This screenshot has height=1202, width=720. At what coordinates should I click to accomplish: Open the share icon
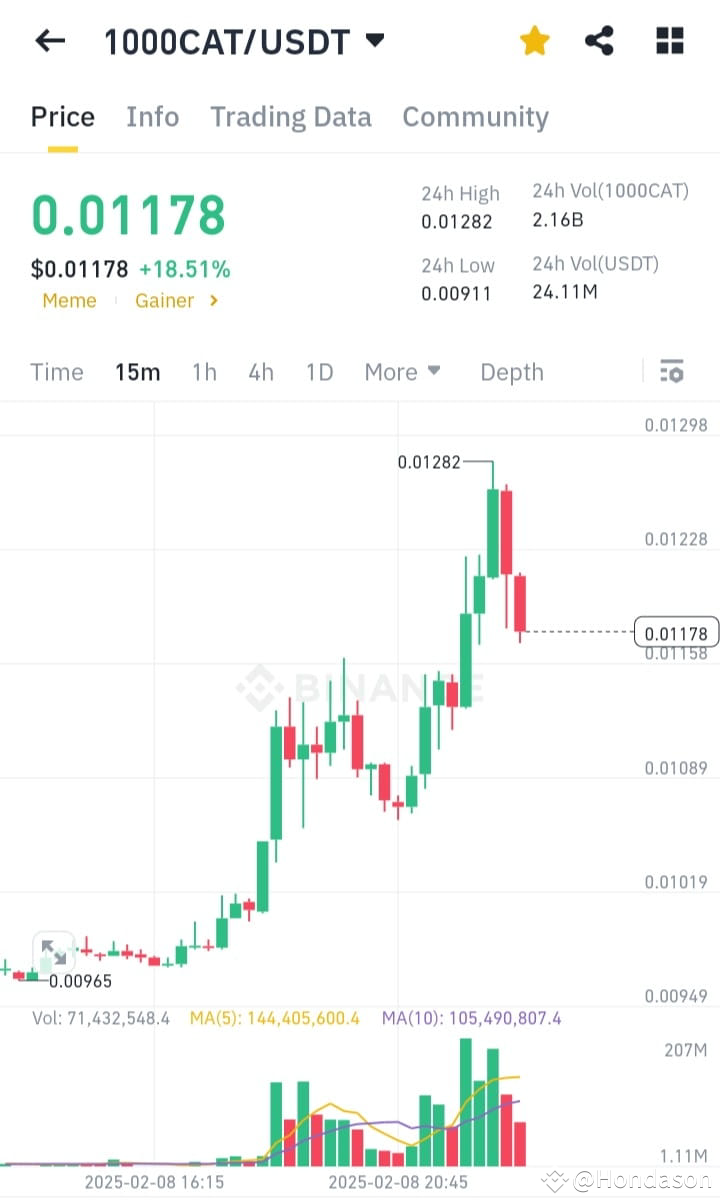point(600,38)
